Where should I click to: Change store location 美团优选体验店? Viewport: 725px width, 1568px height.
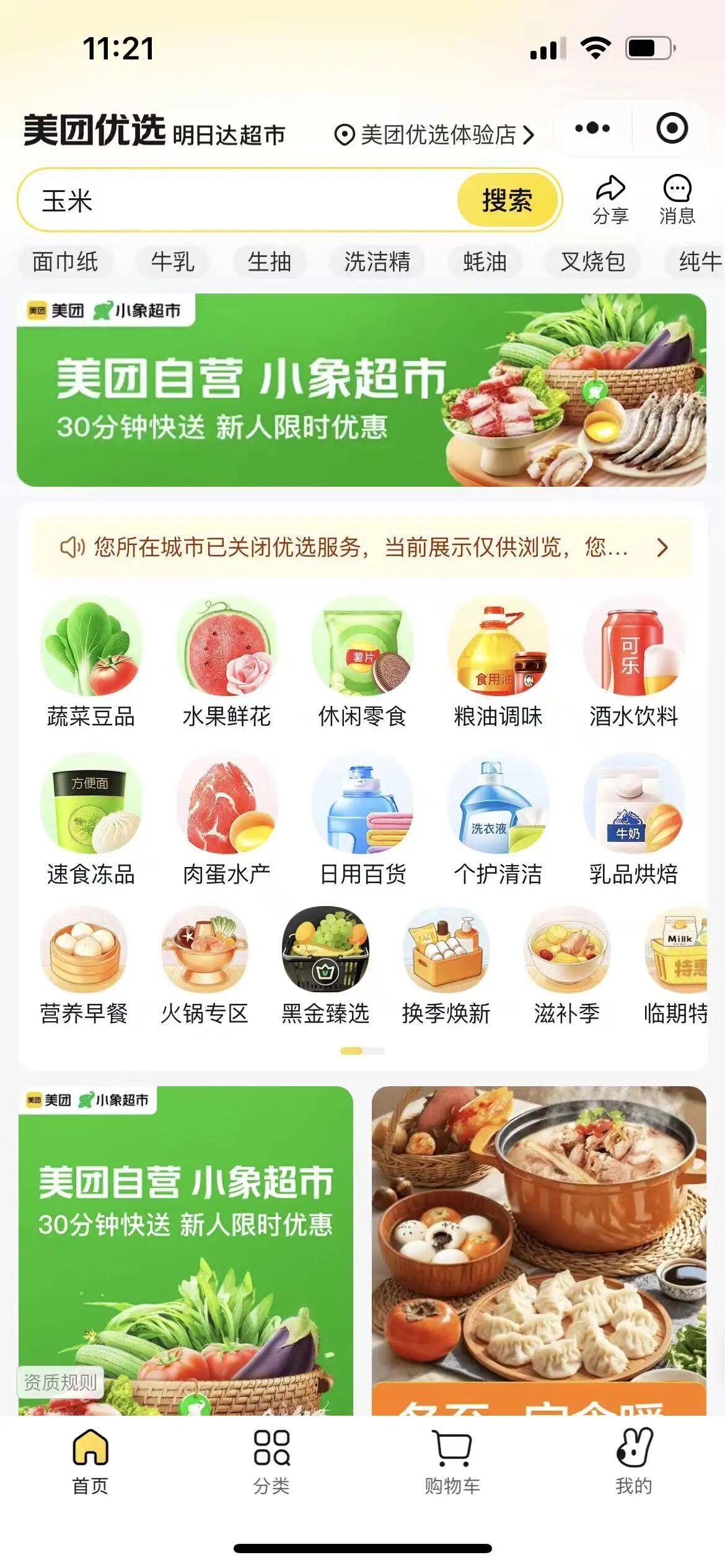point(434,134)
